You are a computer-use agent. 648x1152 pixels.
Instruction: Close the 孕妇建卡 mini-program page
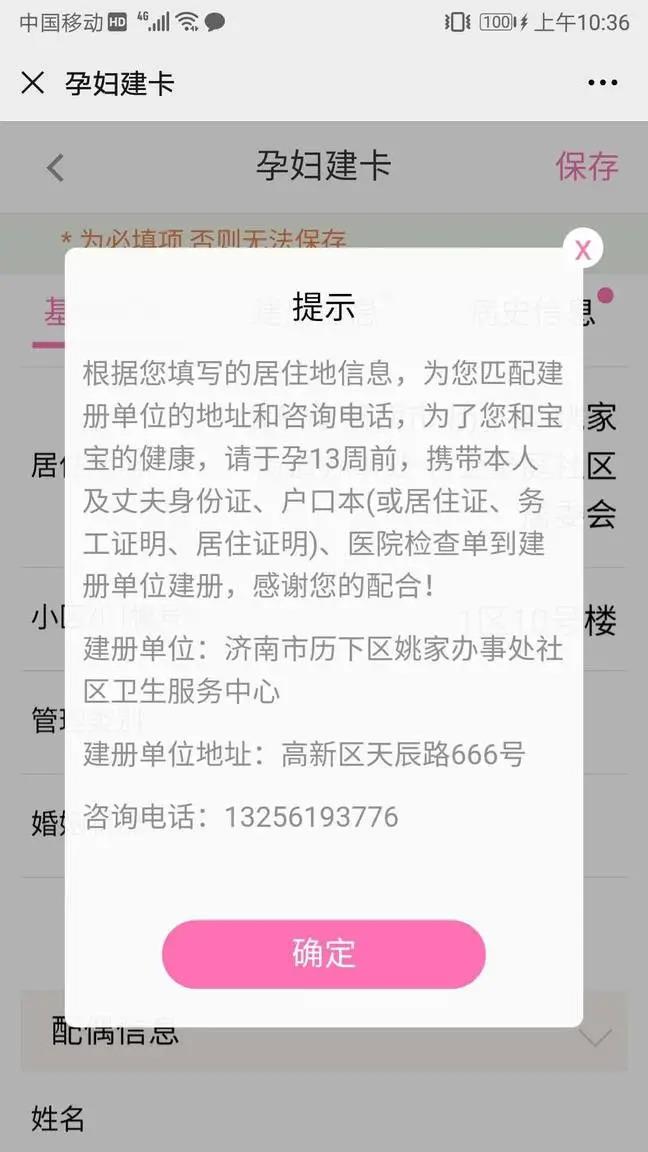click(x=33, y=82)
